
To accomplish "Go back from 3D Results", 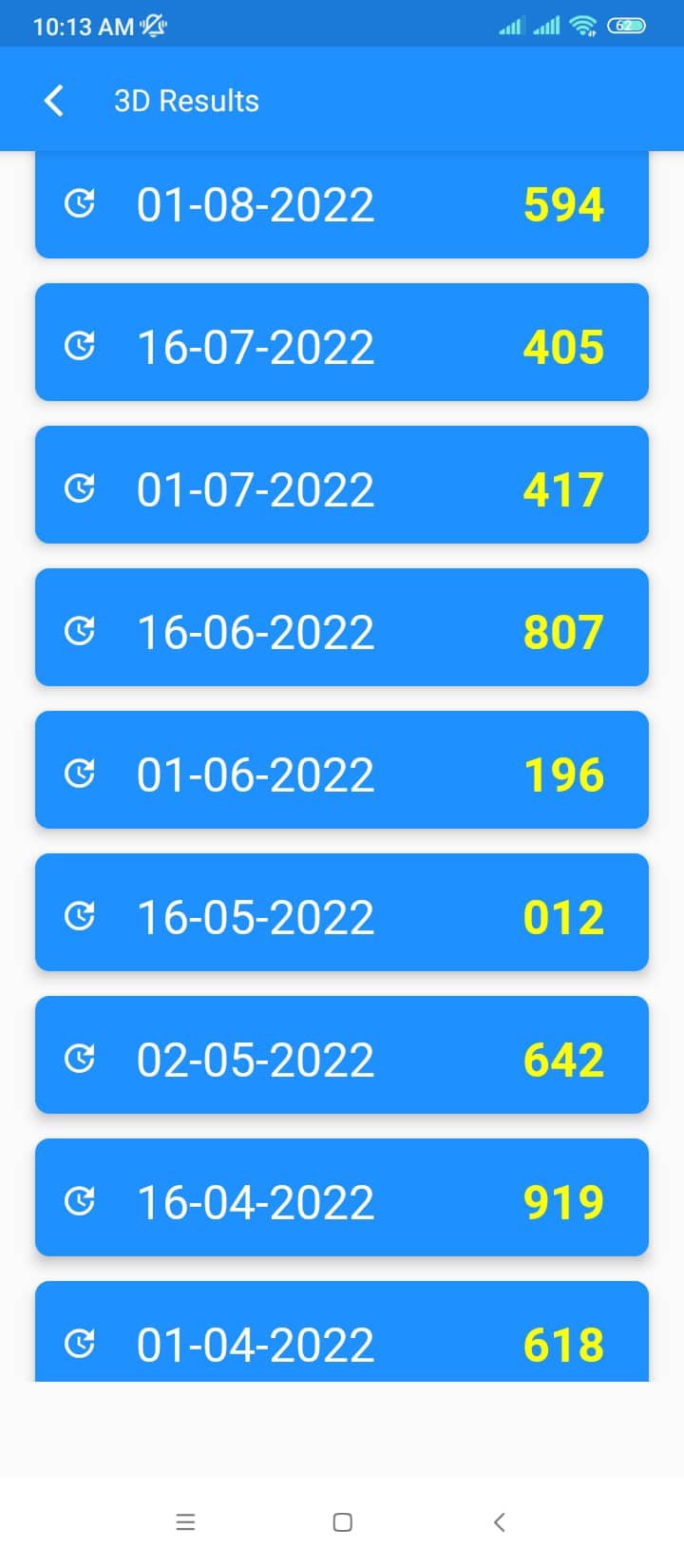I will click(x=54, y=100).
